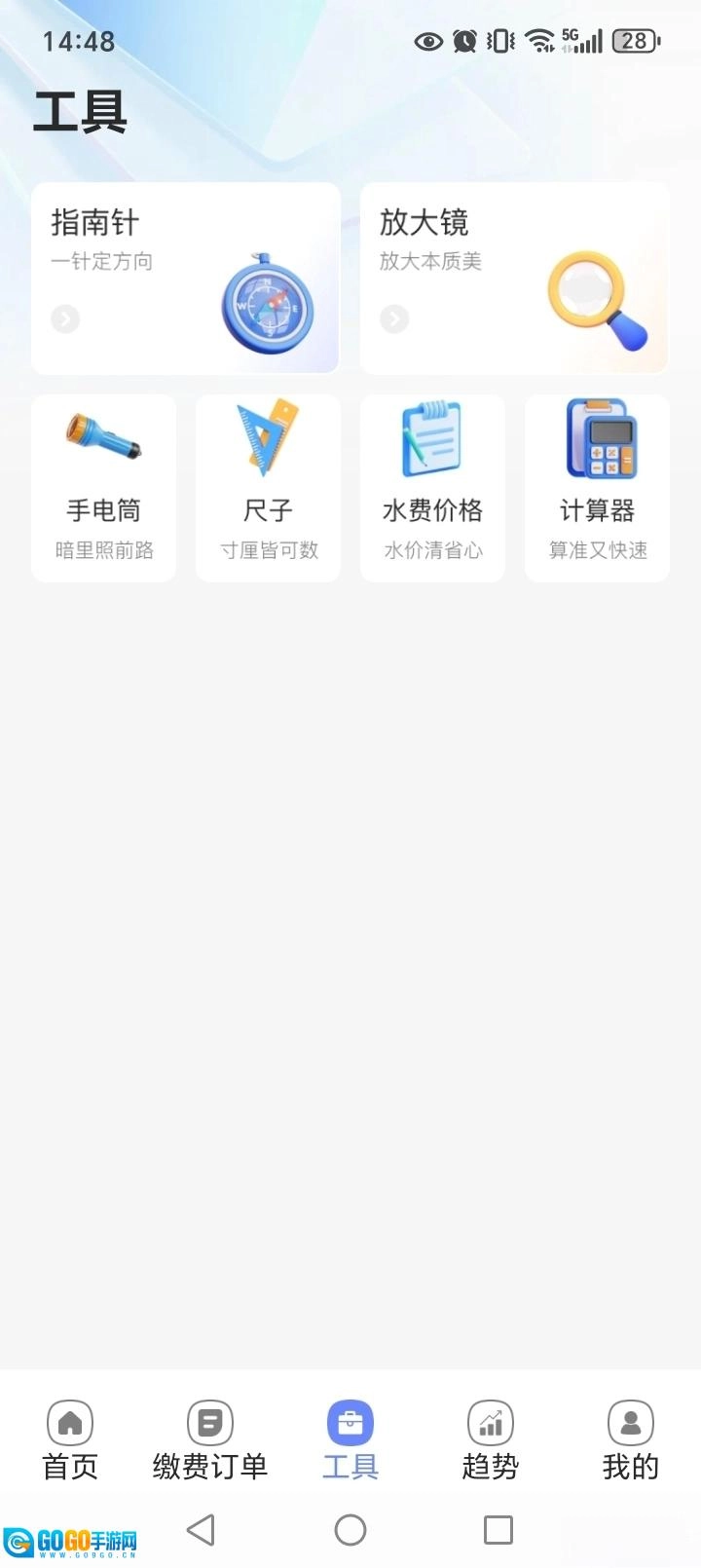701x1568 pixels.
Task: Launch the 手电筒 flashlight tool
Action: [104, 488]
